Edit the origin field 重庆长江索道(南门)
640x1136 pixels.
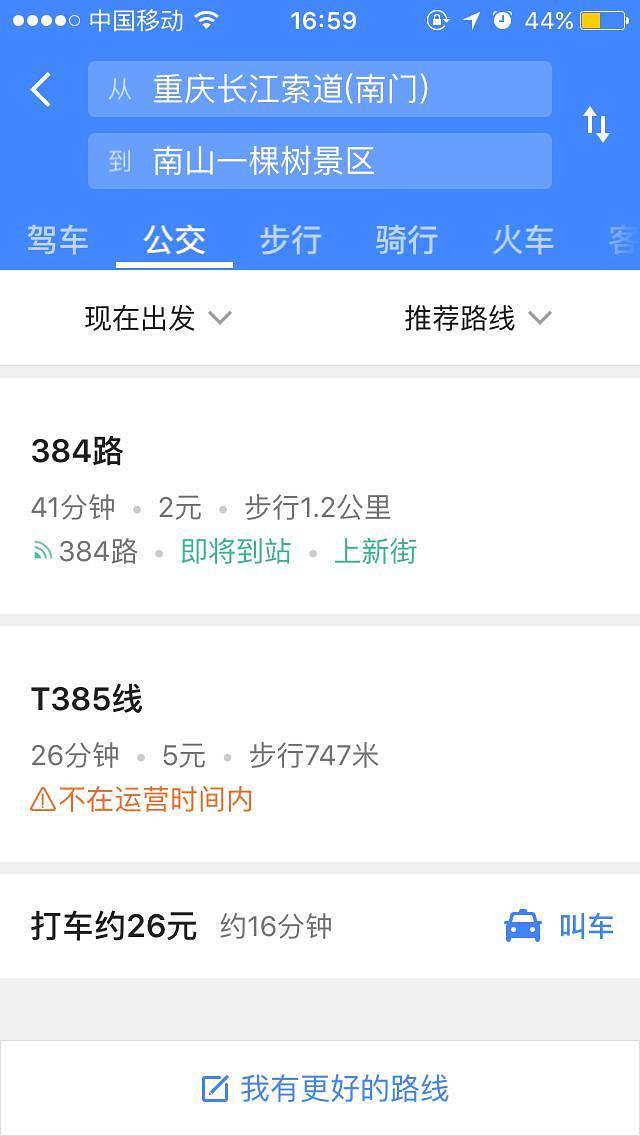[320, 90]
